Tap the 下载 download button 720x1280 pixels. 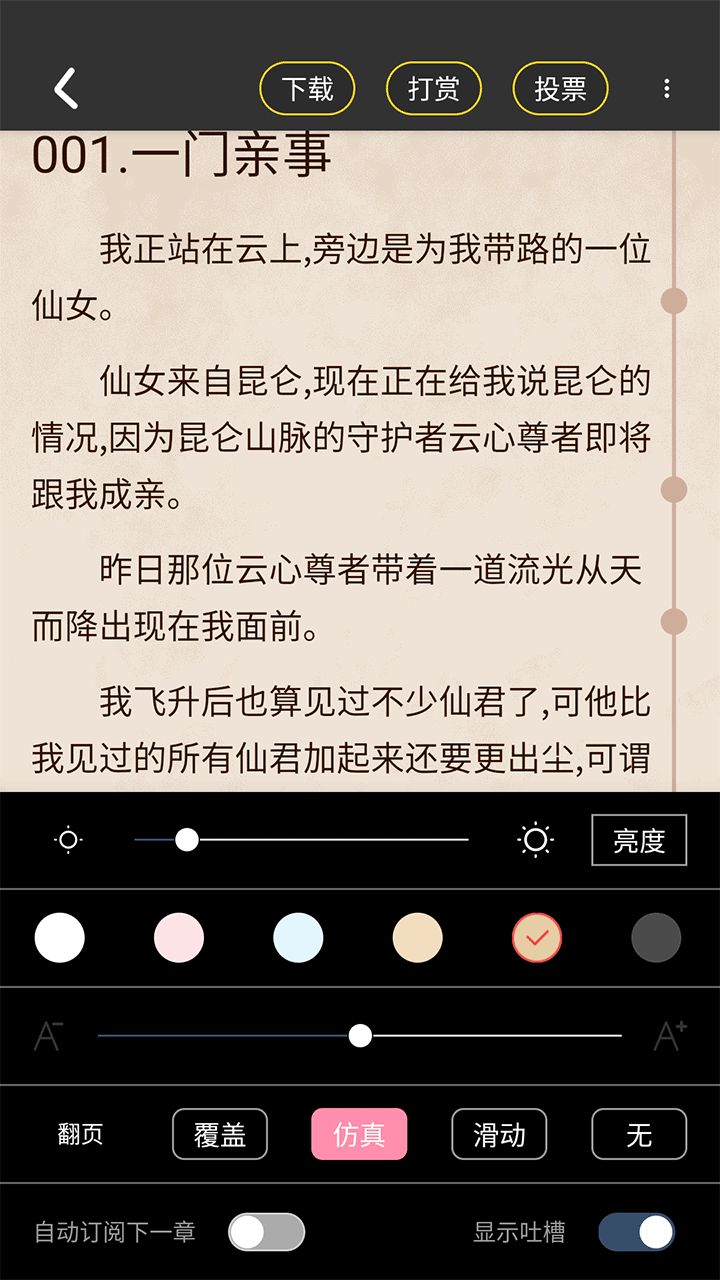(307, 89)
